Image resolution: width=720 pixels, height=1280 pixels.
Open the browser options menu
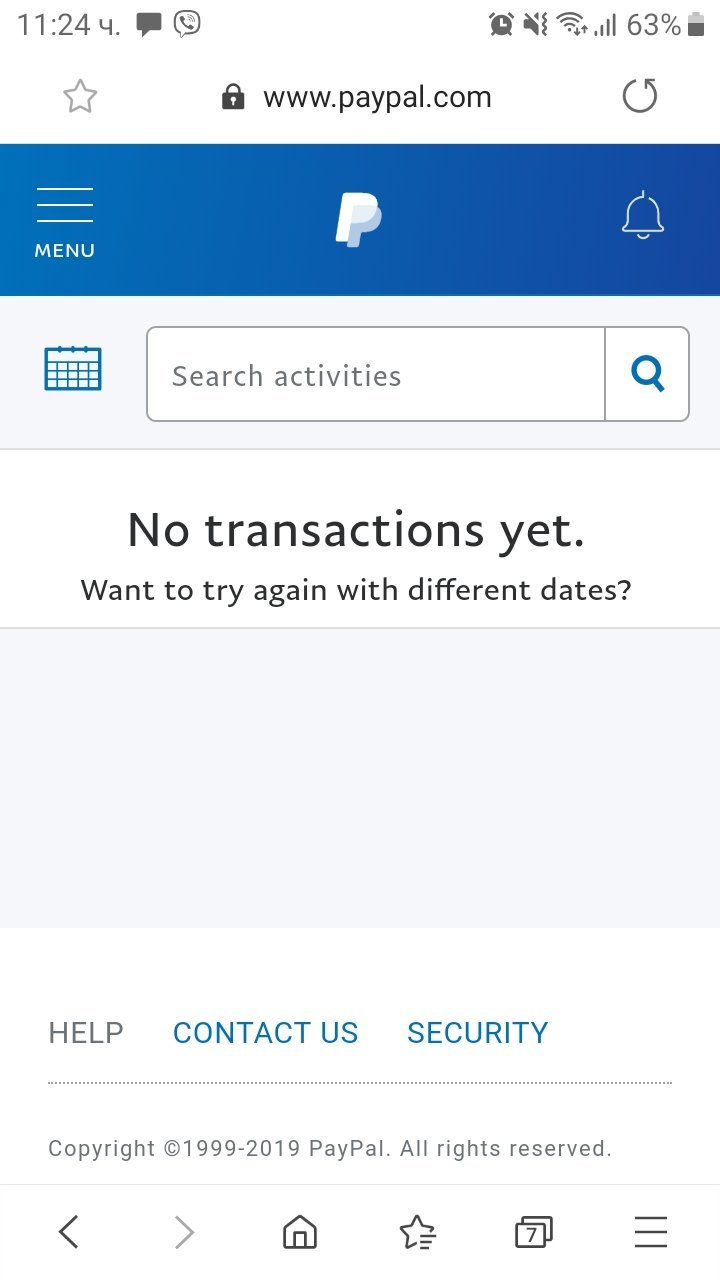tap(651, 1232)
